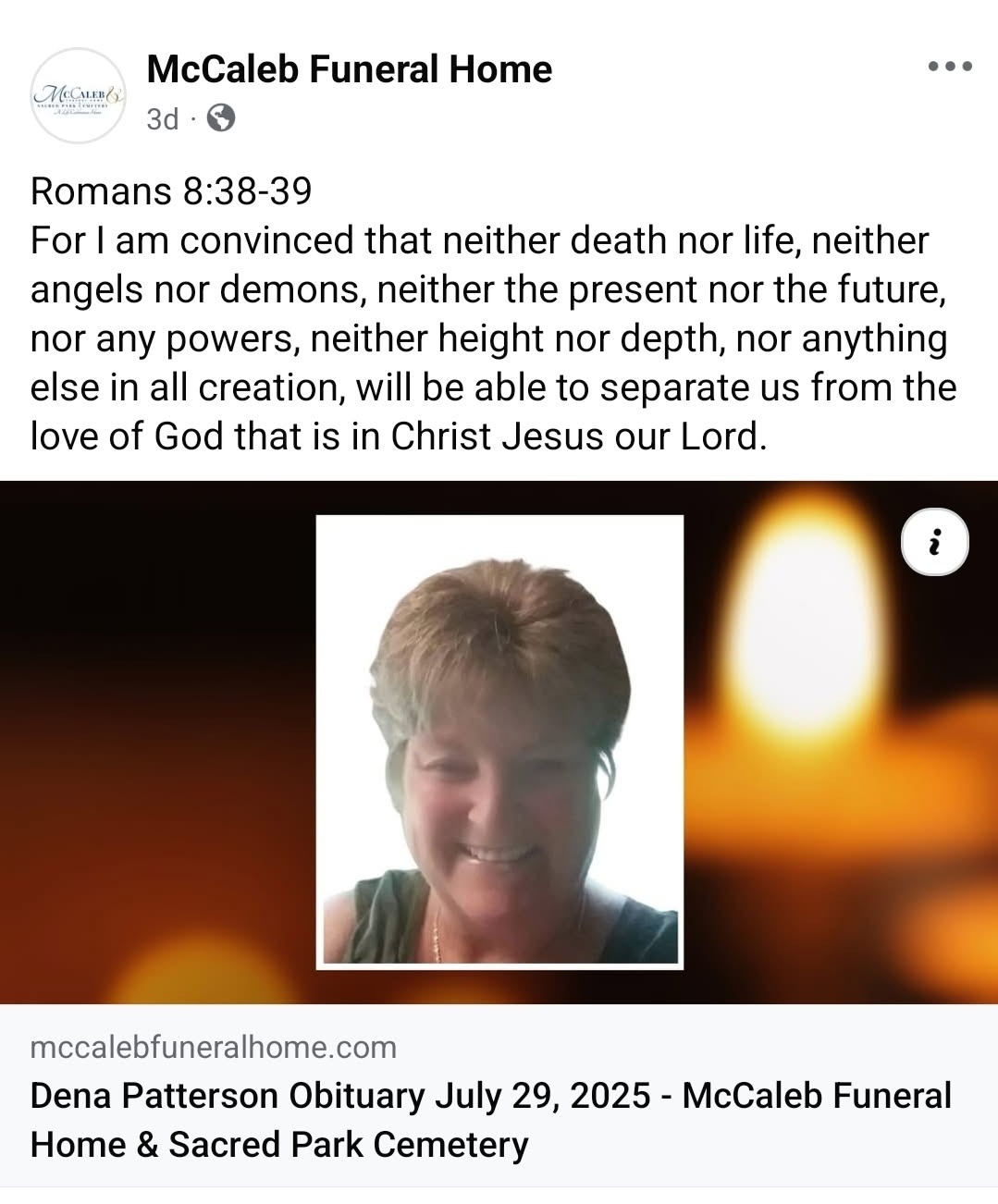The width and height of the screenshot is (998, 1204).
Task: Open the post's three-dot options menu
Action: [x=950, y=67]
